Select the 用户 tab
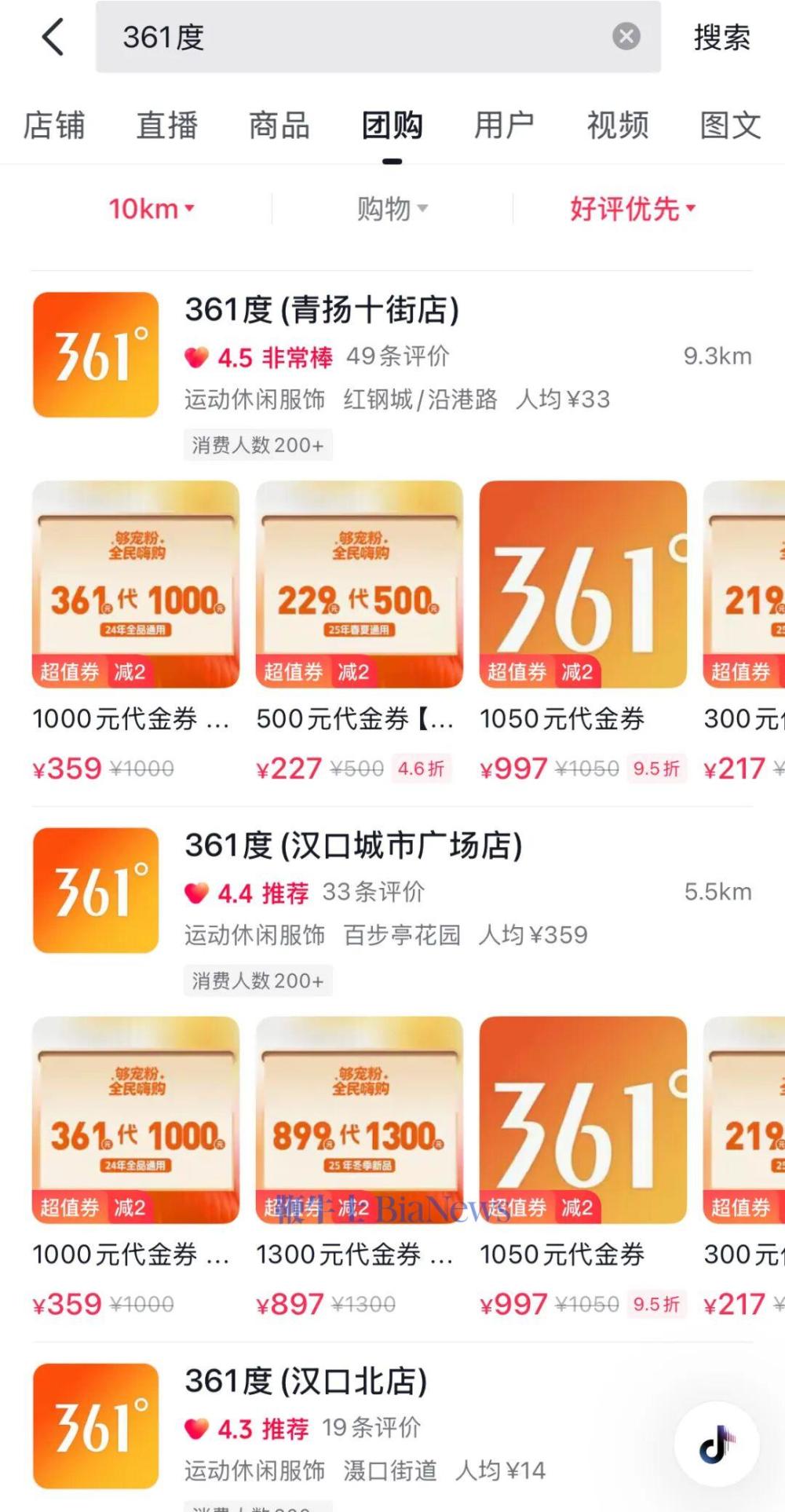The width and height of the screenshot is (785, 1512). click(x=505, y=126)
